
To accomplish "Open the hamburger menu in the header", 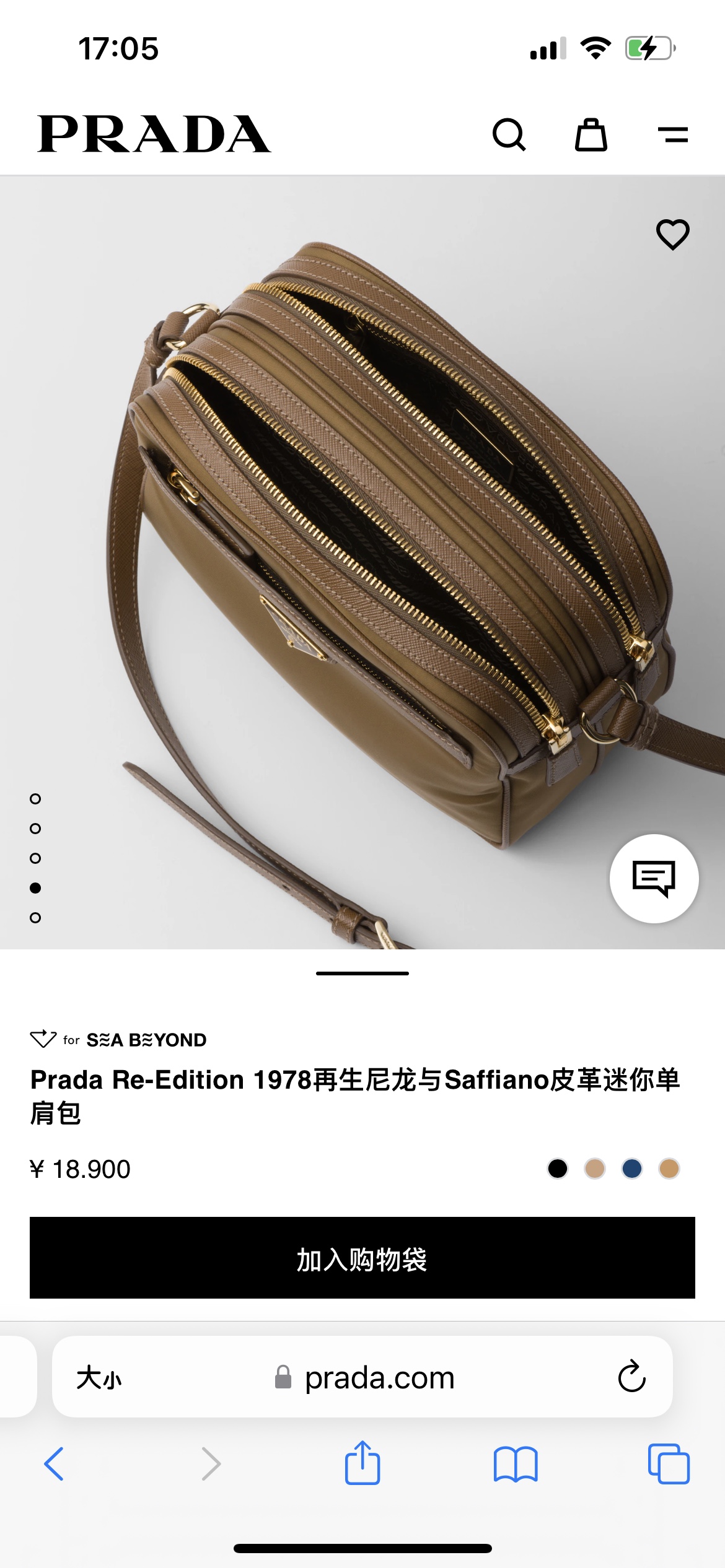I will click(673, 134).
